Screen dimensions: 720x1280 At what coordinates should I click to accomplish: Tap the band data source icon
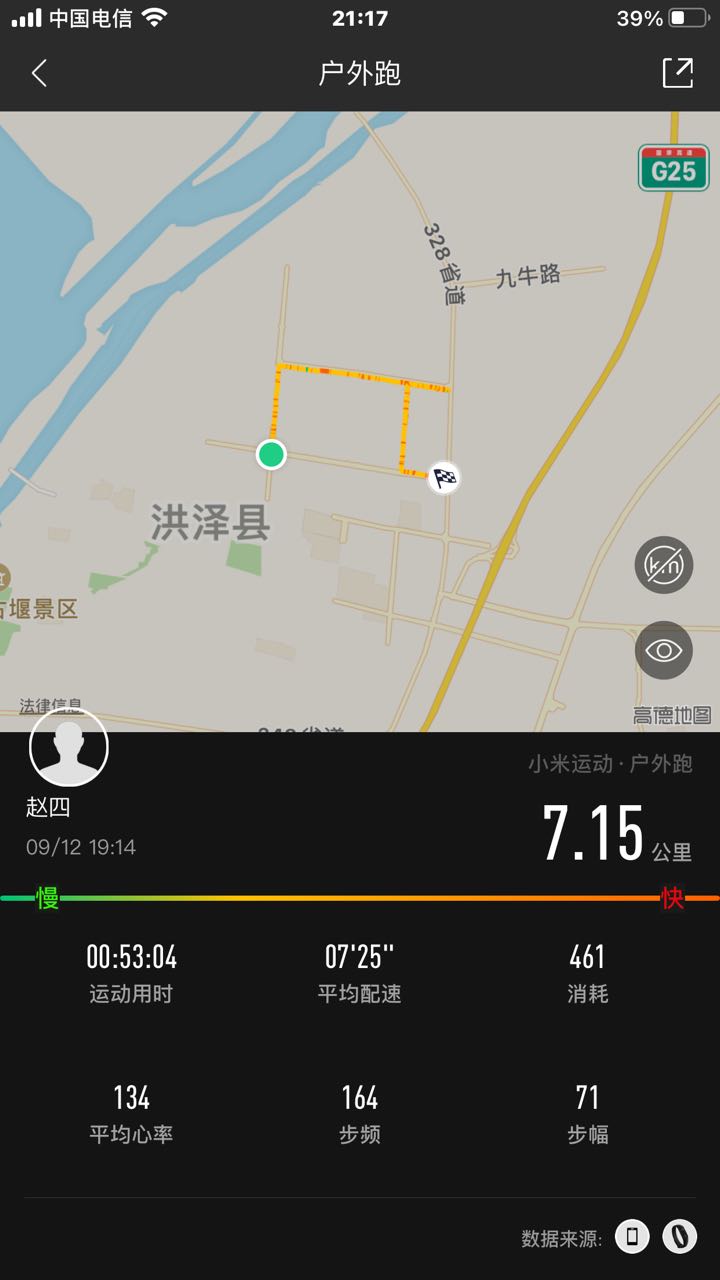click(680, 1237)
